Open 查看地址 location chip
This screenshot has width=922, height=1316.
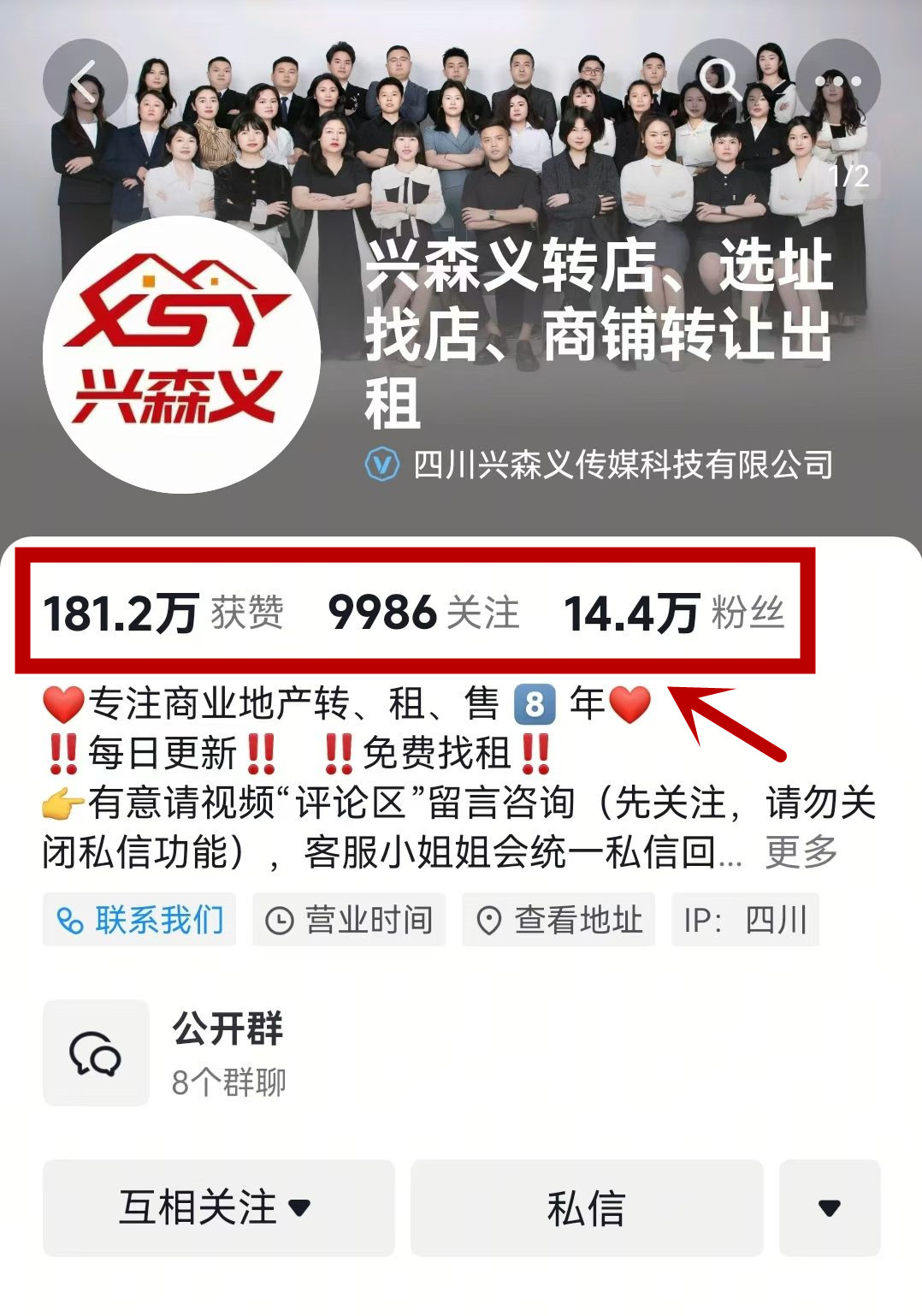click(559, 920)
